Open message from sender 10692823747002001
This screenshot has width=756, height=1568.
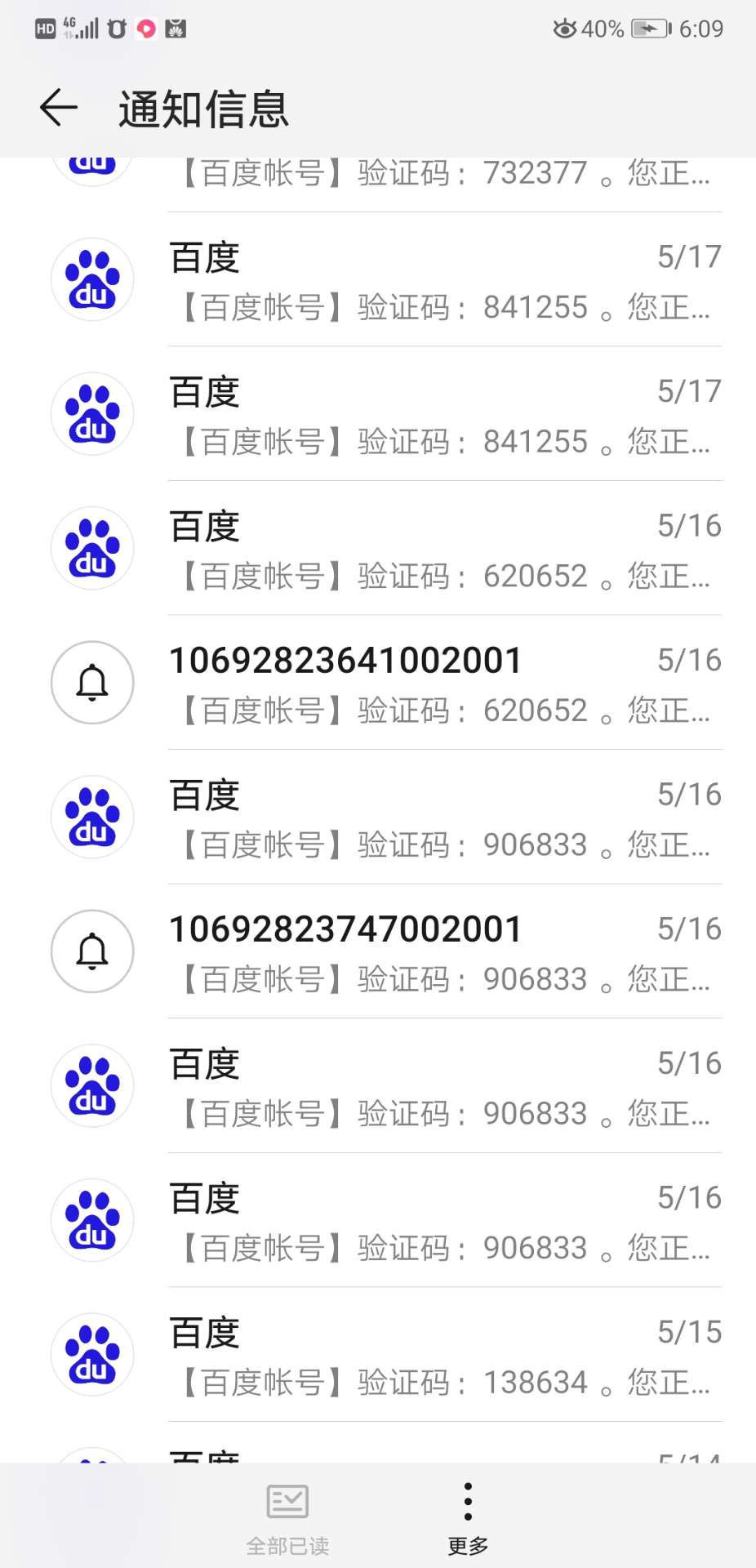[x=444, y=952]
